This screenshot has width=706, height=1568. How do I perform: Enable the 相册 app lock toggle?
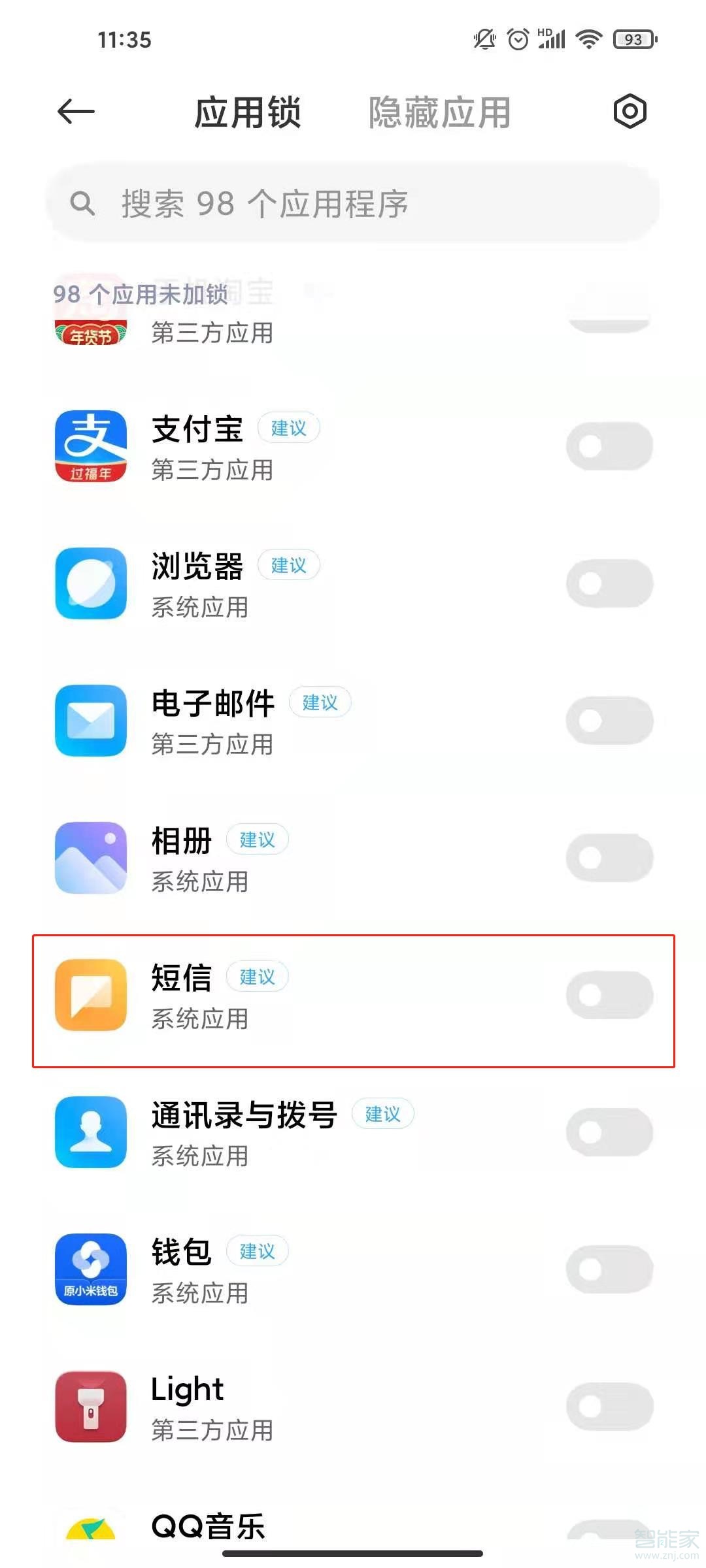[x=609, y=858]
